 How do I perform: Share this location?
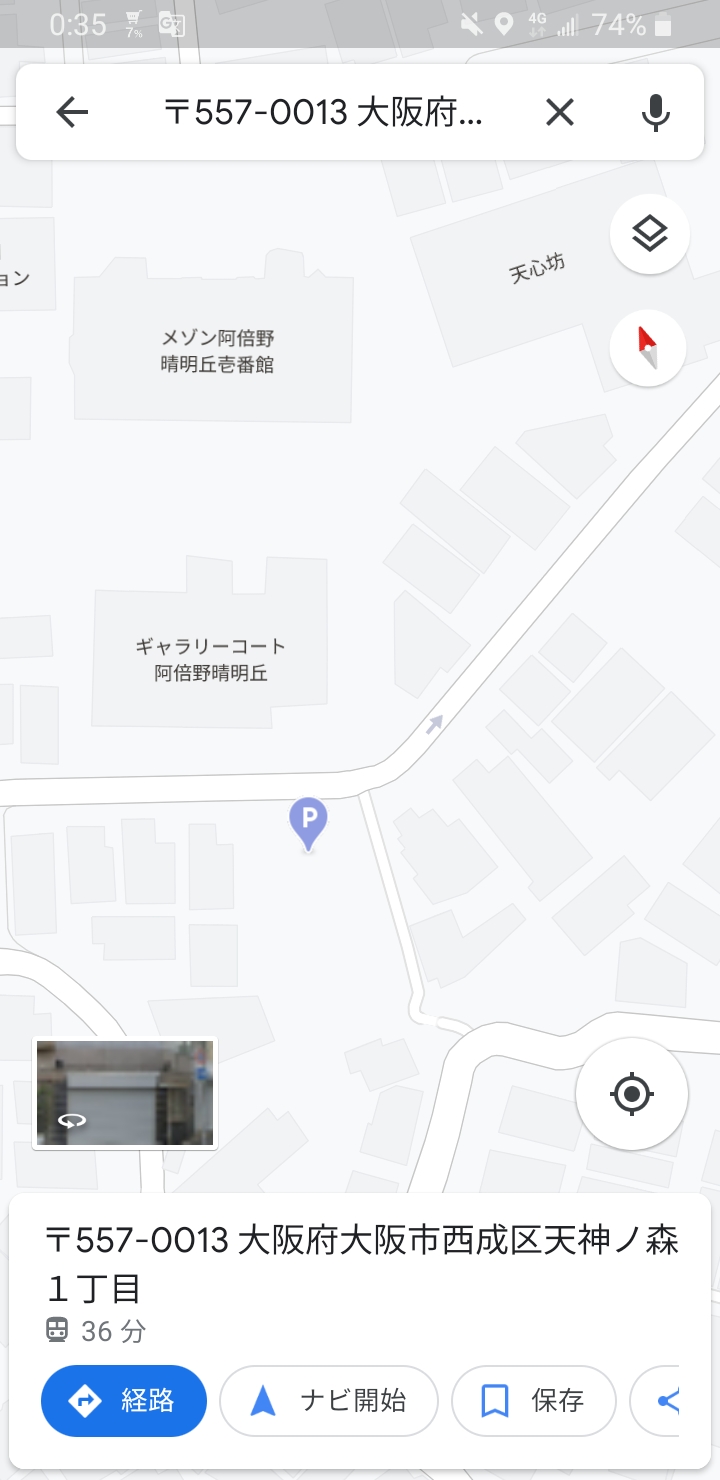[x=665, y=1401]
